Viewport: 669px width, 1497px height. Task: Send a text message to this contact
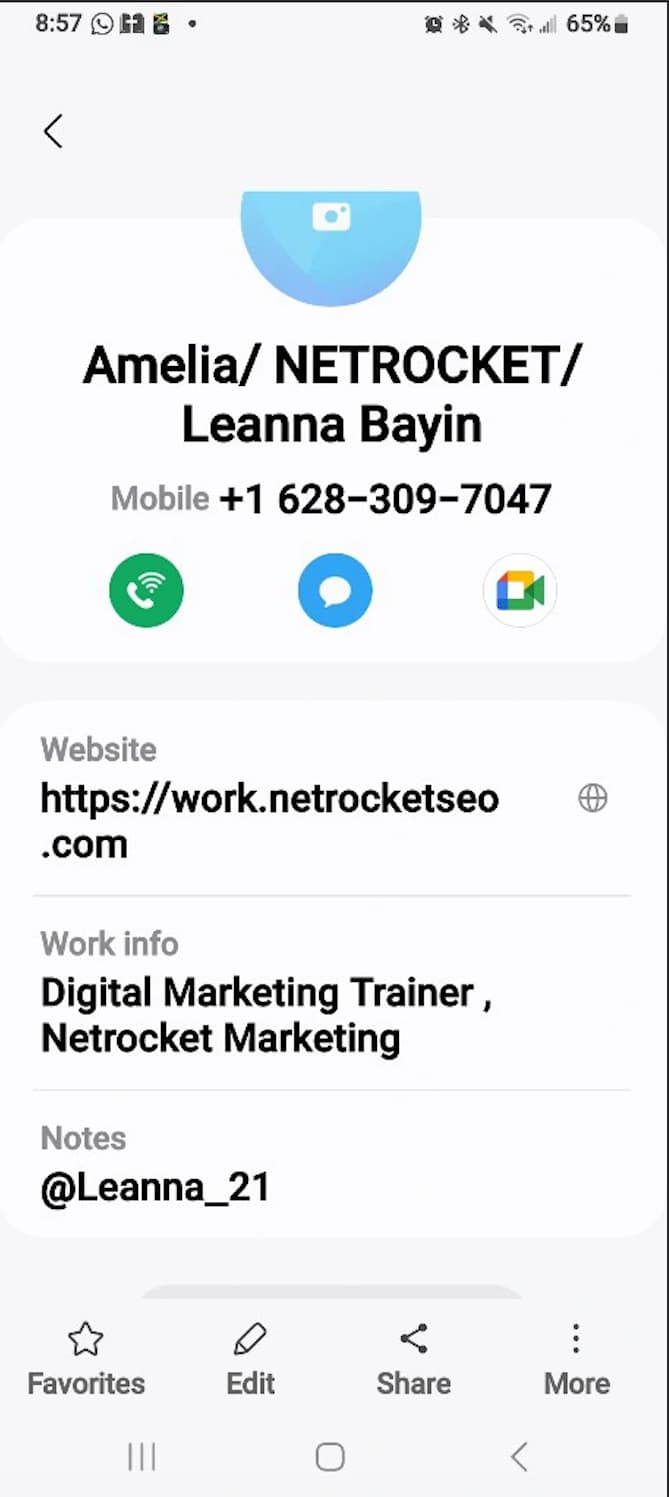pos(335,590)
